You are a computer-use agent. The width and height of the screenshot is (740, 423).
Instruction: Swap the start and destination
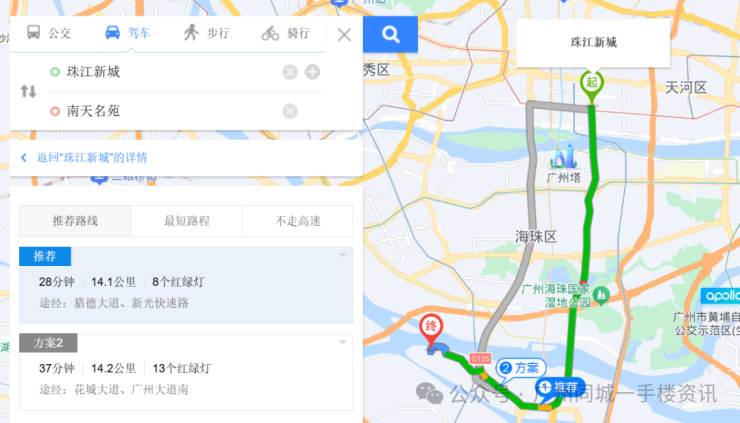tap(28, 91)
